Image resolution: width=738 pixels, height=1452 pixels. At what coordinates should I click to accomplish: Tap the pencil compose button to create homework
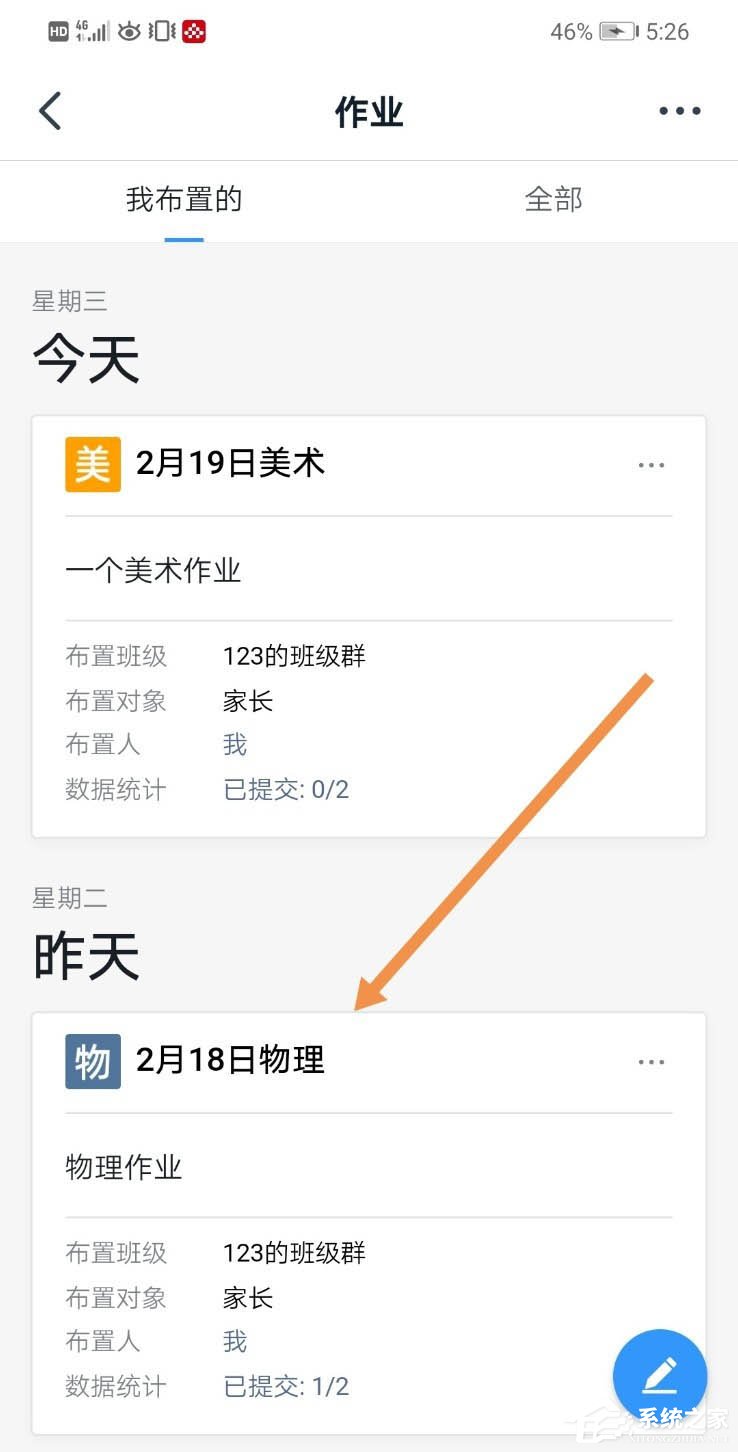click(660, 1375)
